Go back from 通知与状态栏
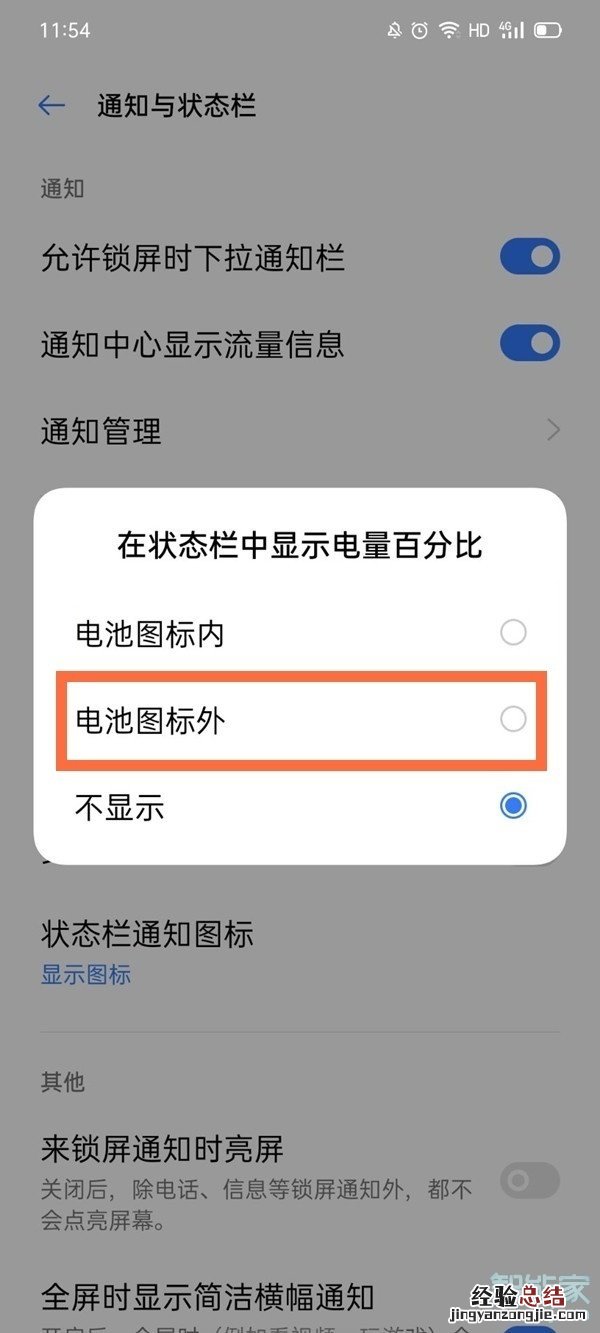Viewport: 600px width, 1333px height. pyautogui.click(x=51, y=106)
